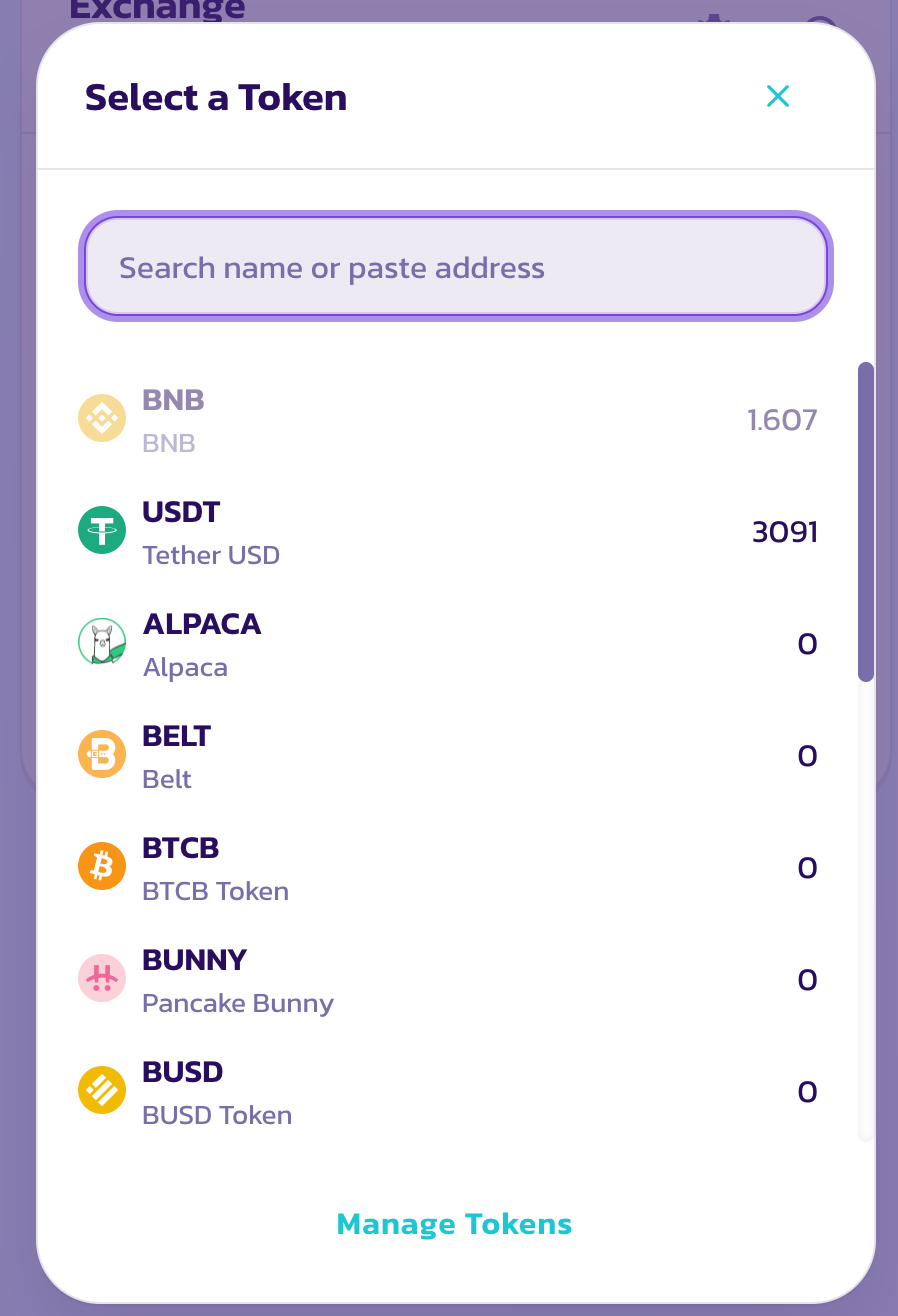
Task: Select the BUSD Token row
Action: tap(447, 1092)
